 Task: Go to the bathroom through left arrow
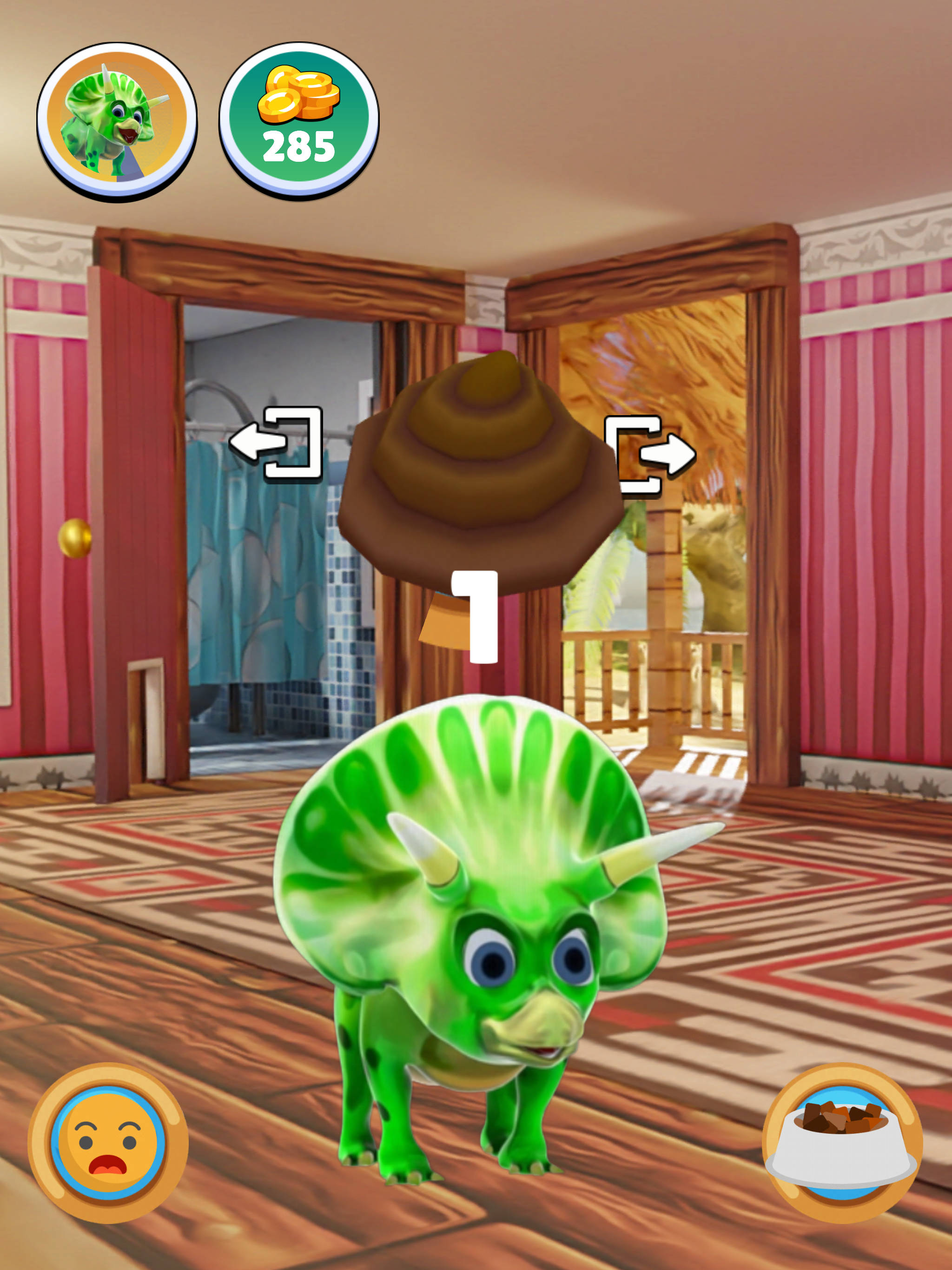(x=278, y=443)
